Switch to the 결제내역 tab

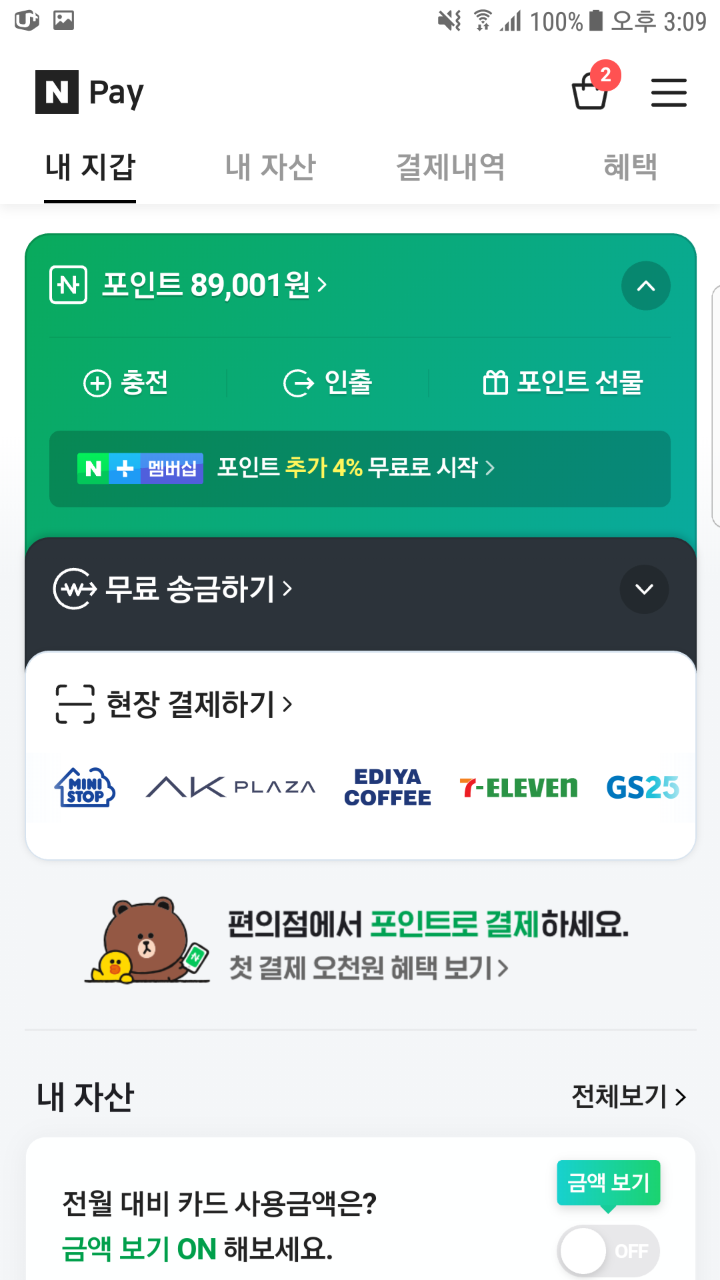click(450, 166)
